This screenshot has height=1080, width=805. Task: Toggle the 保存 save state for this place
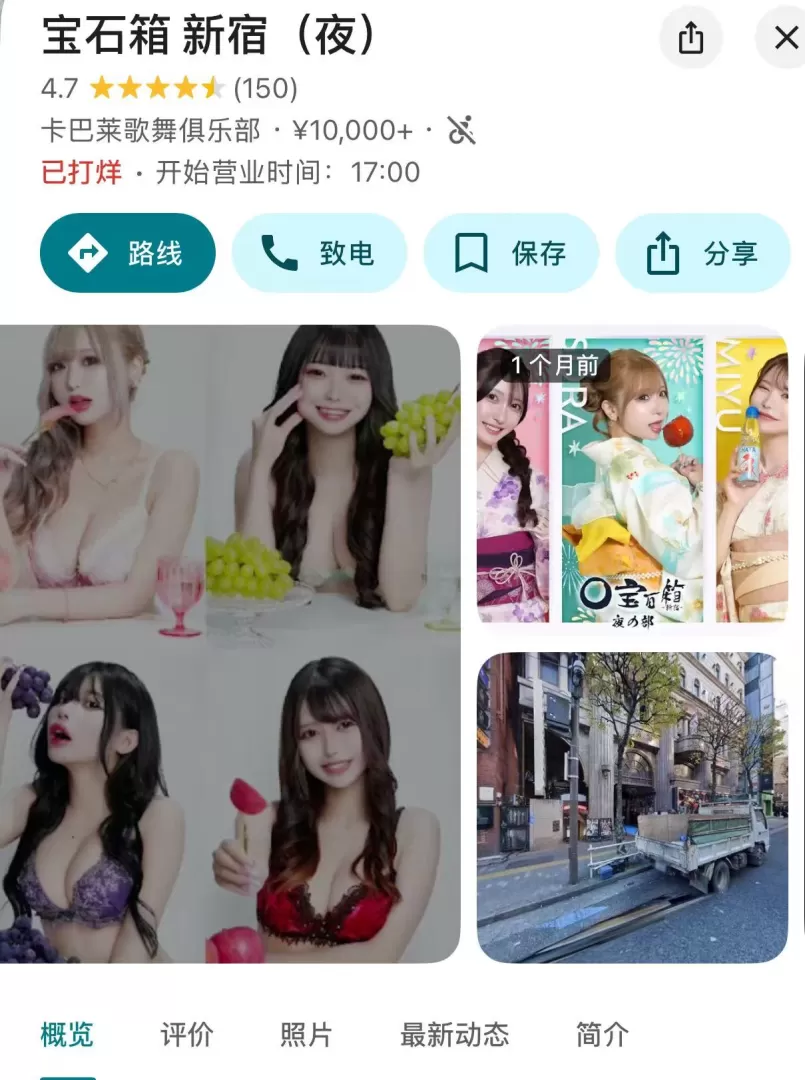coord(511,253)
